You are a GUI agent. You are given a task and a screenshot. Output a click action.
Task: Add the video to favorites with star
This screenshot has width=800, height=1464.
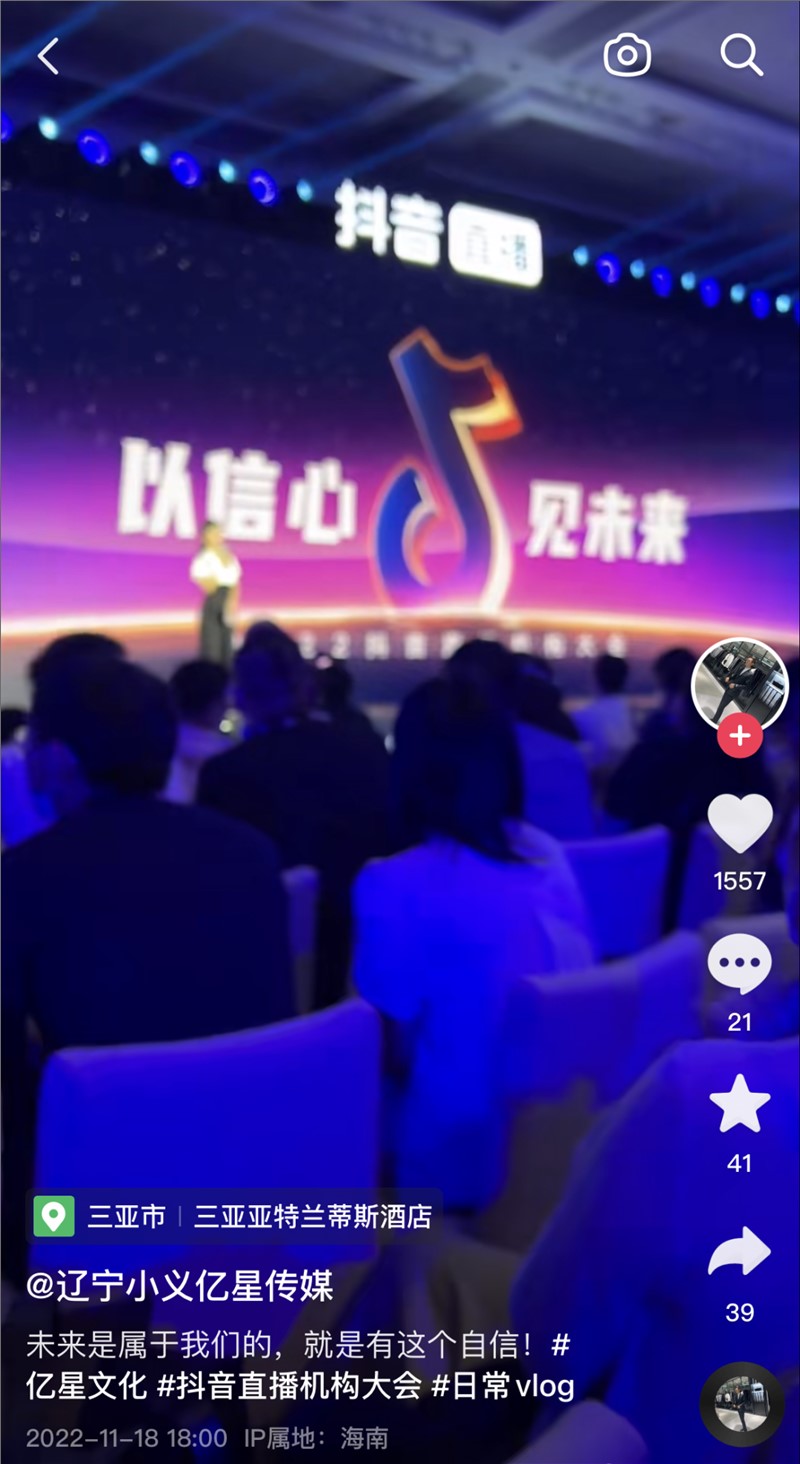point(740,1104)
